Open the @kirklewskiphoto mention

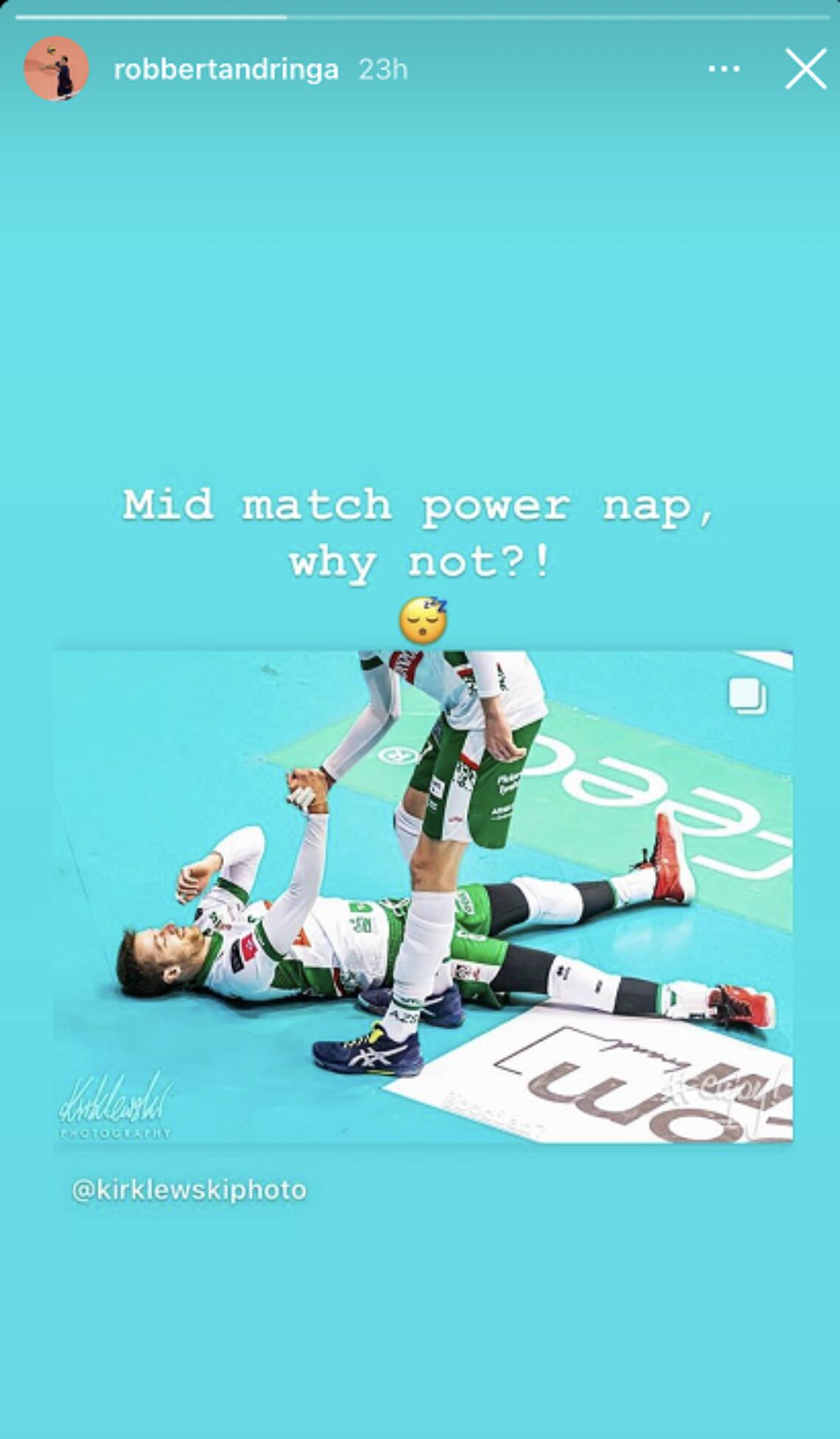click(x=189, y=1190)
